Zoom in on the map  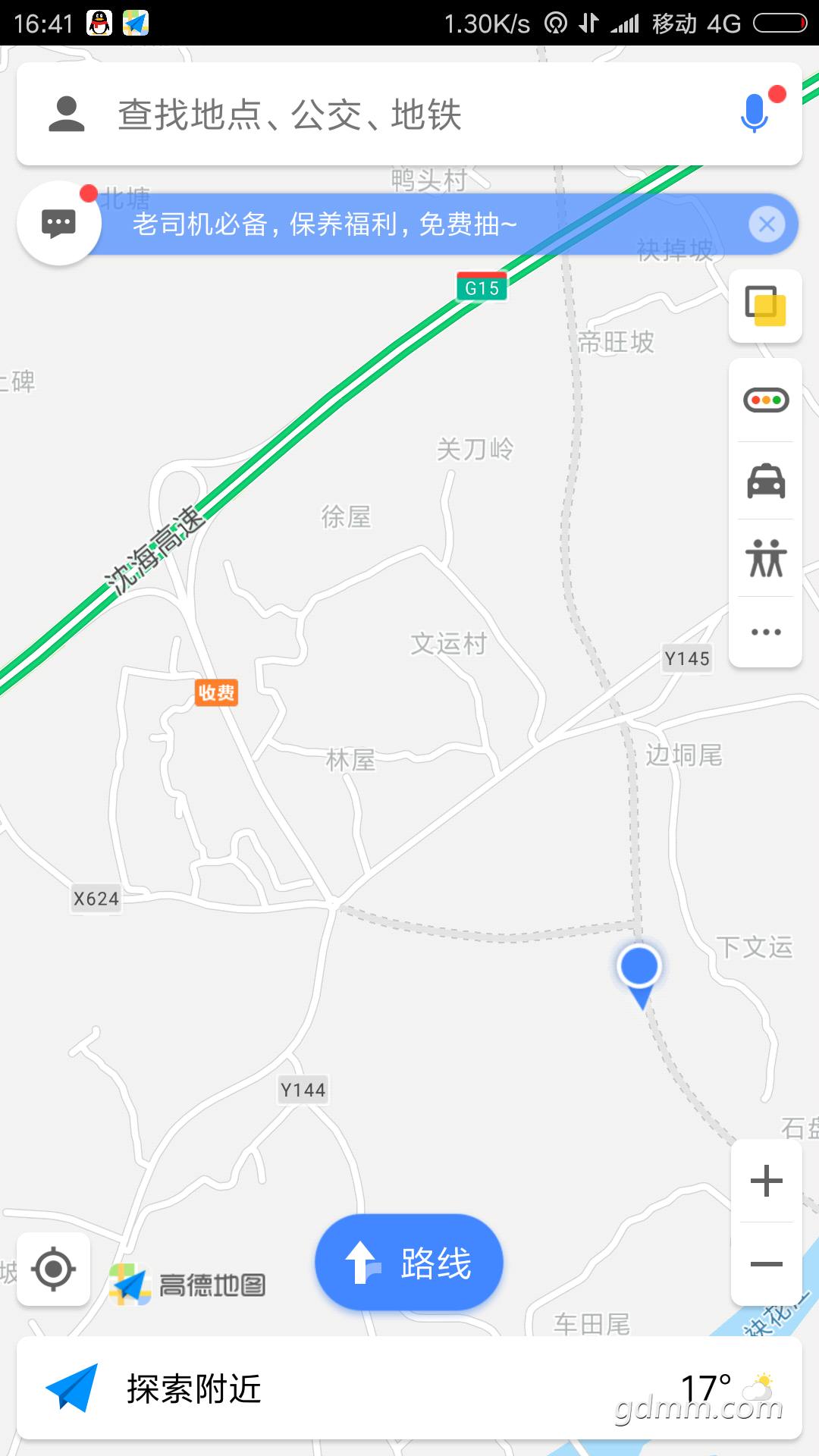tap(766, 1181)
